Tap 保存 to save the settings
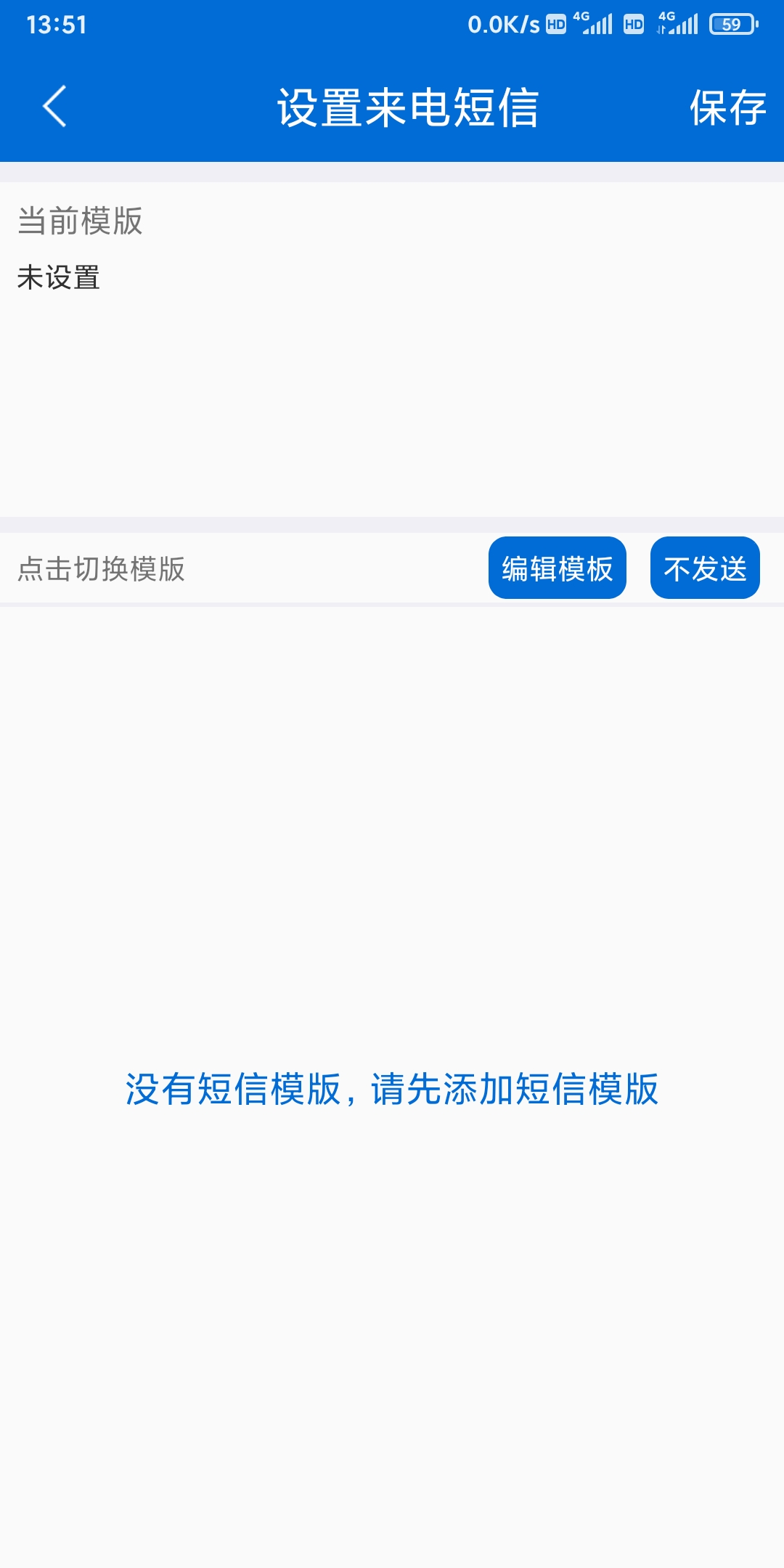Screen dimensions: 784x1568 coord(728,108)
